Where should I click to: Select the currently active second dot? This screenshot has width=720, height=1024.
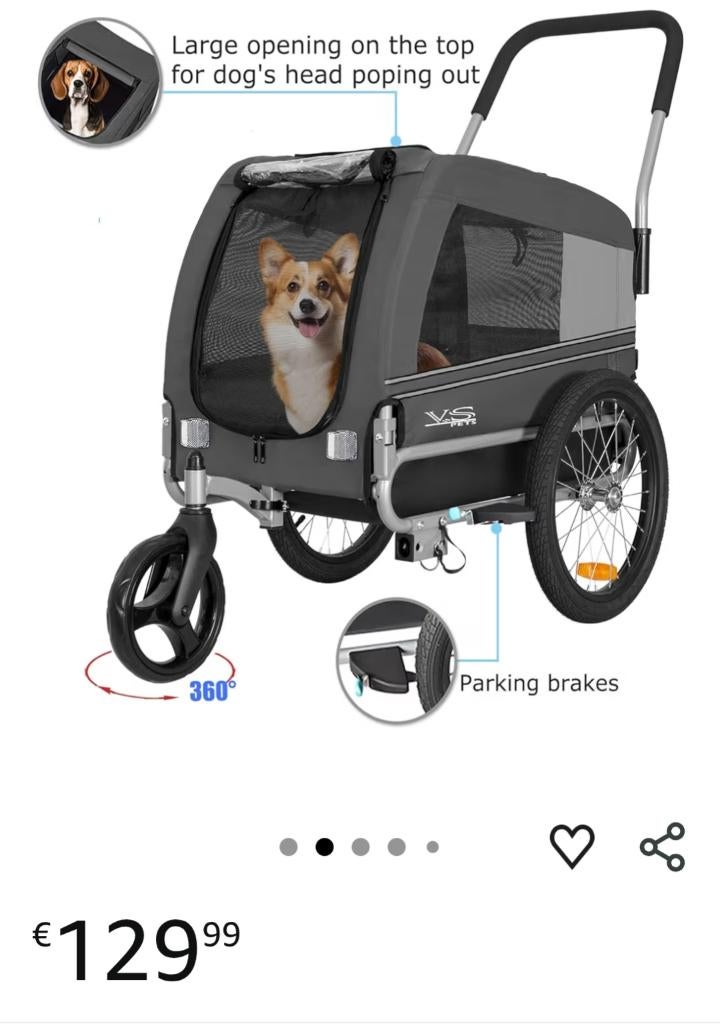tap(325, 847)
